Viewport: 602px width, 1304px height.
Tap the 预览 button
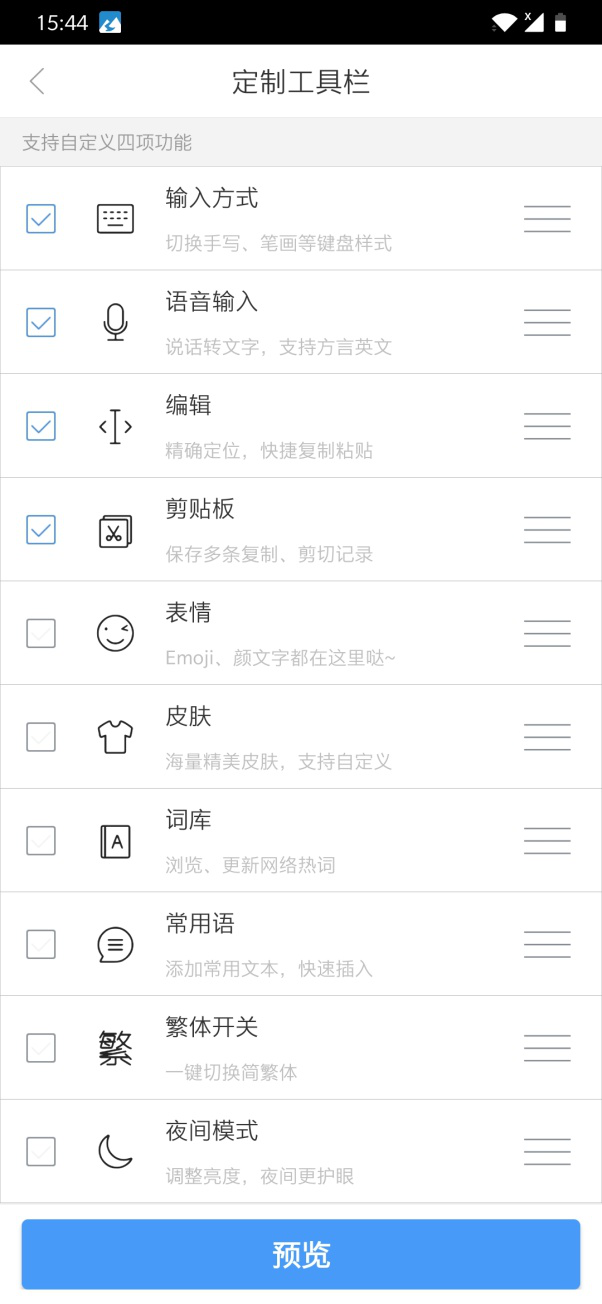tap(301, 1254)
